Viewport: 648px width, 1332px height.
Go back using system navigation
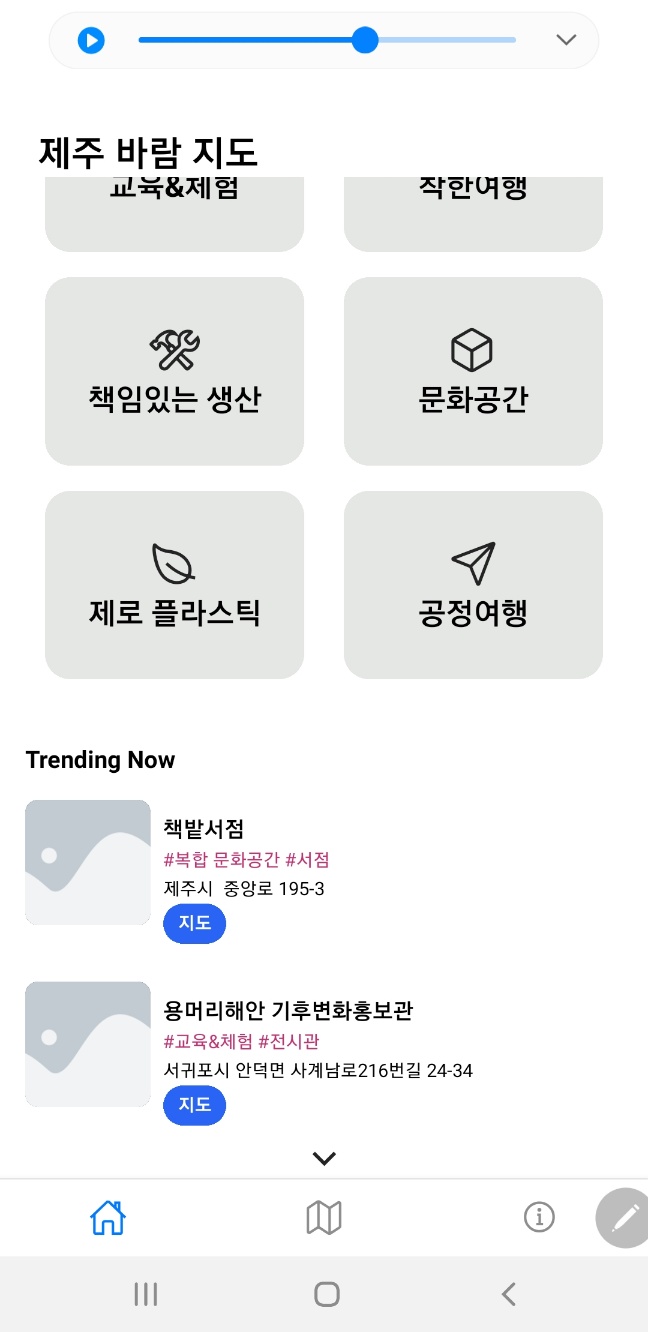pos(508,1294)
